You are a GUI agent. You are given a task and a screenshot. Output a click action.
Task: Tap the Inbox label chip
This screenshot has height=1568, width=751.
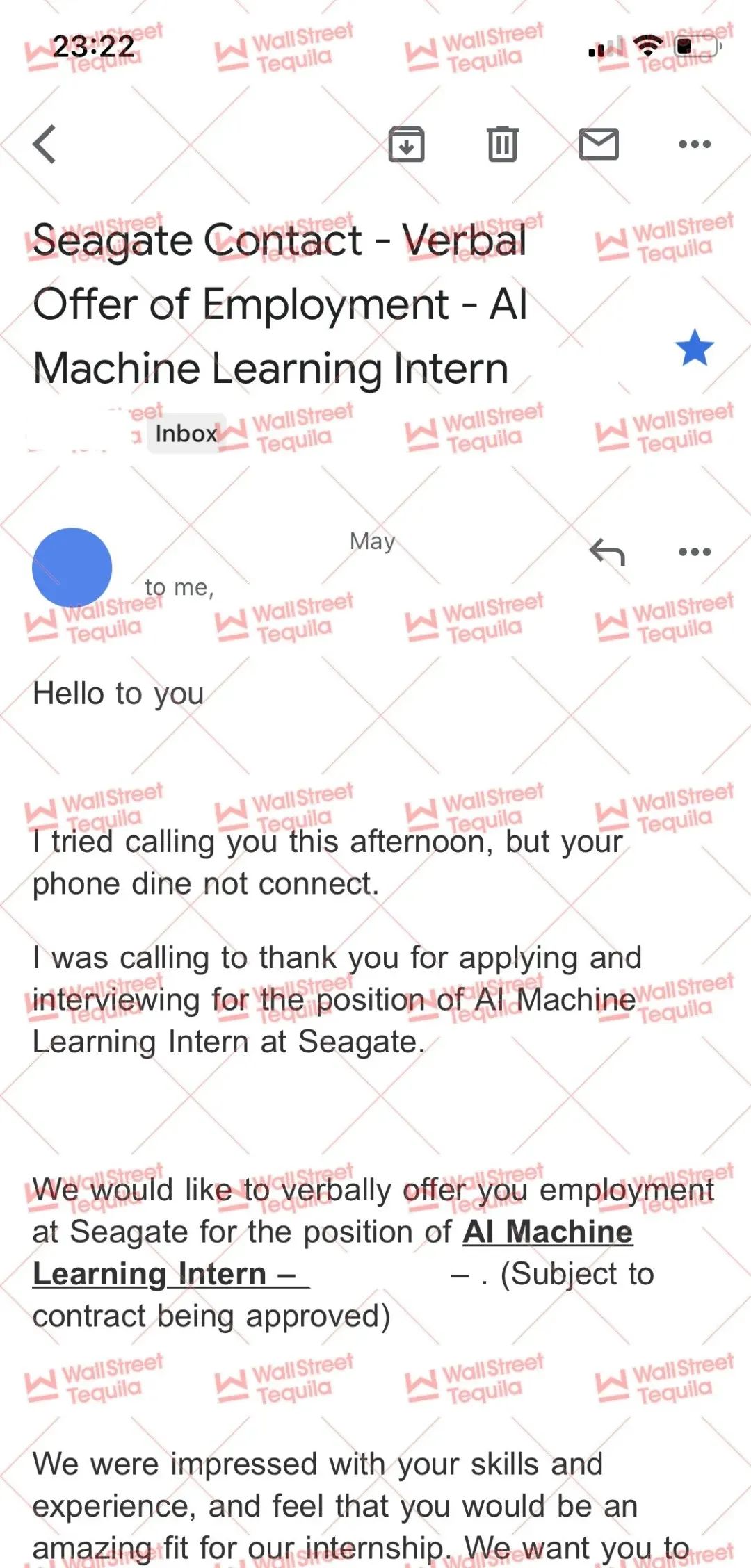pos(186,433)
